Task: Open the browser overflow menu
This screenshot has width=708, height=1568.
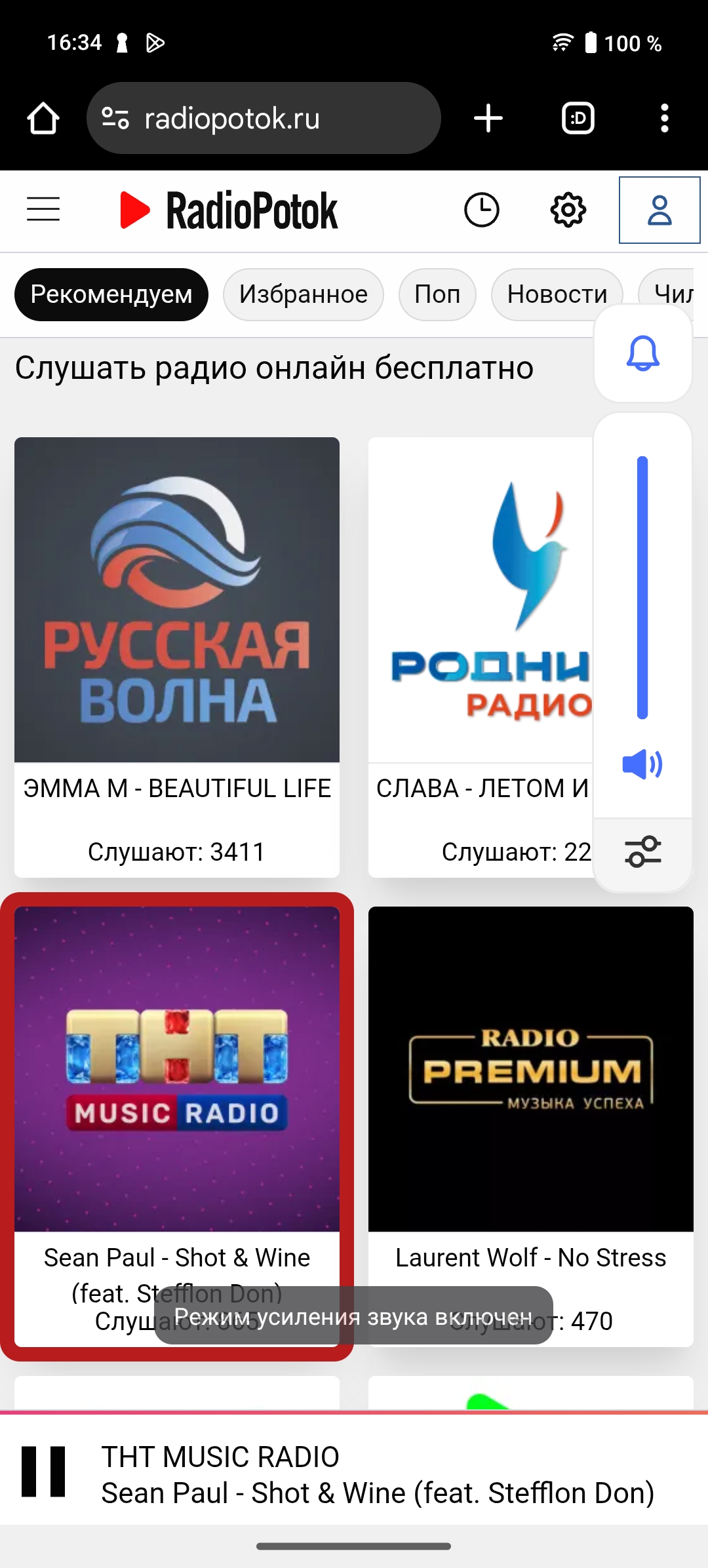Action: tap(665, 119)
